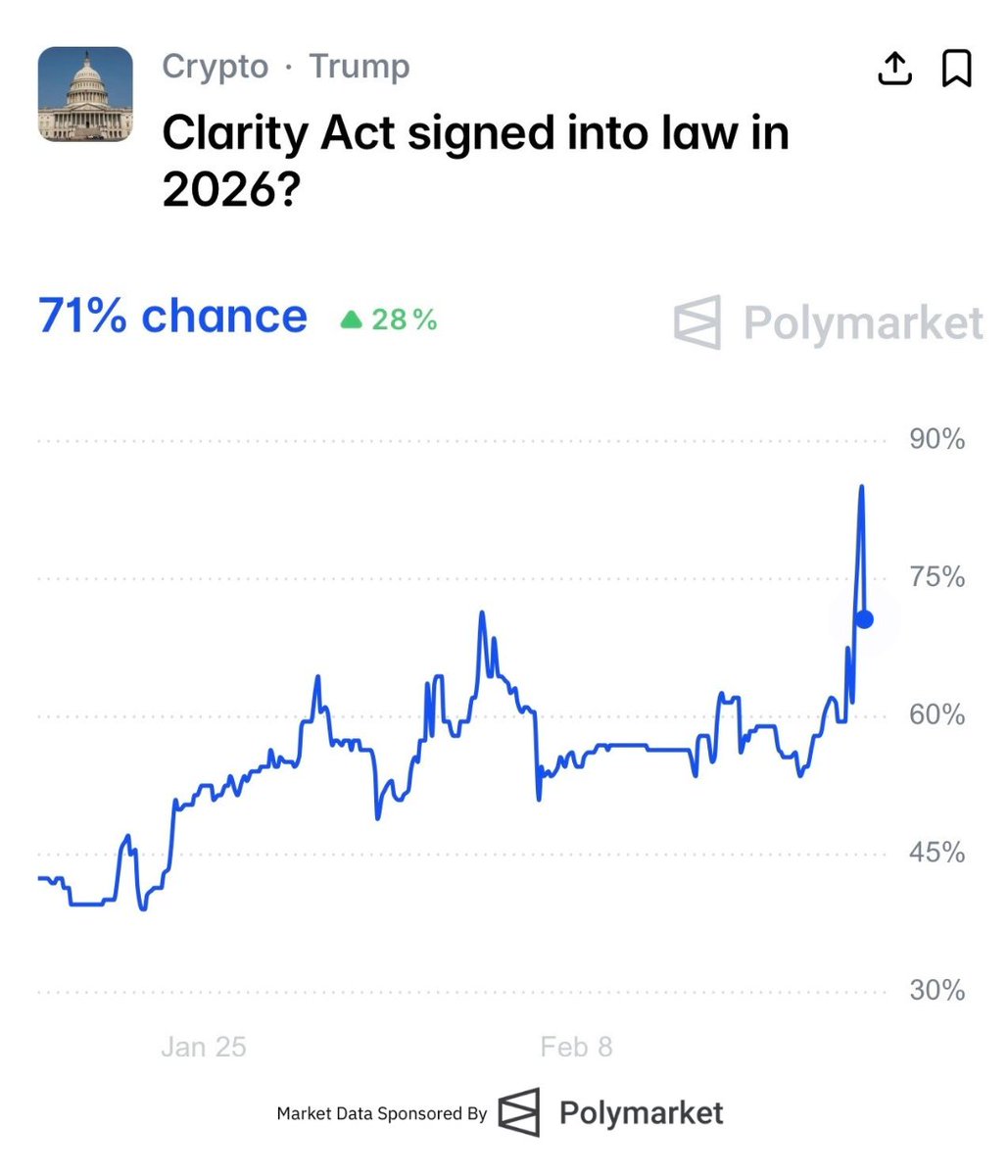The height and width of the screenshot is (1176, 1008).
Task: Bookmark the Clarity Act market
Action: [x=956, y=69]
